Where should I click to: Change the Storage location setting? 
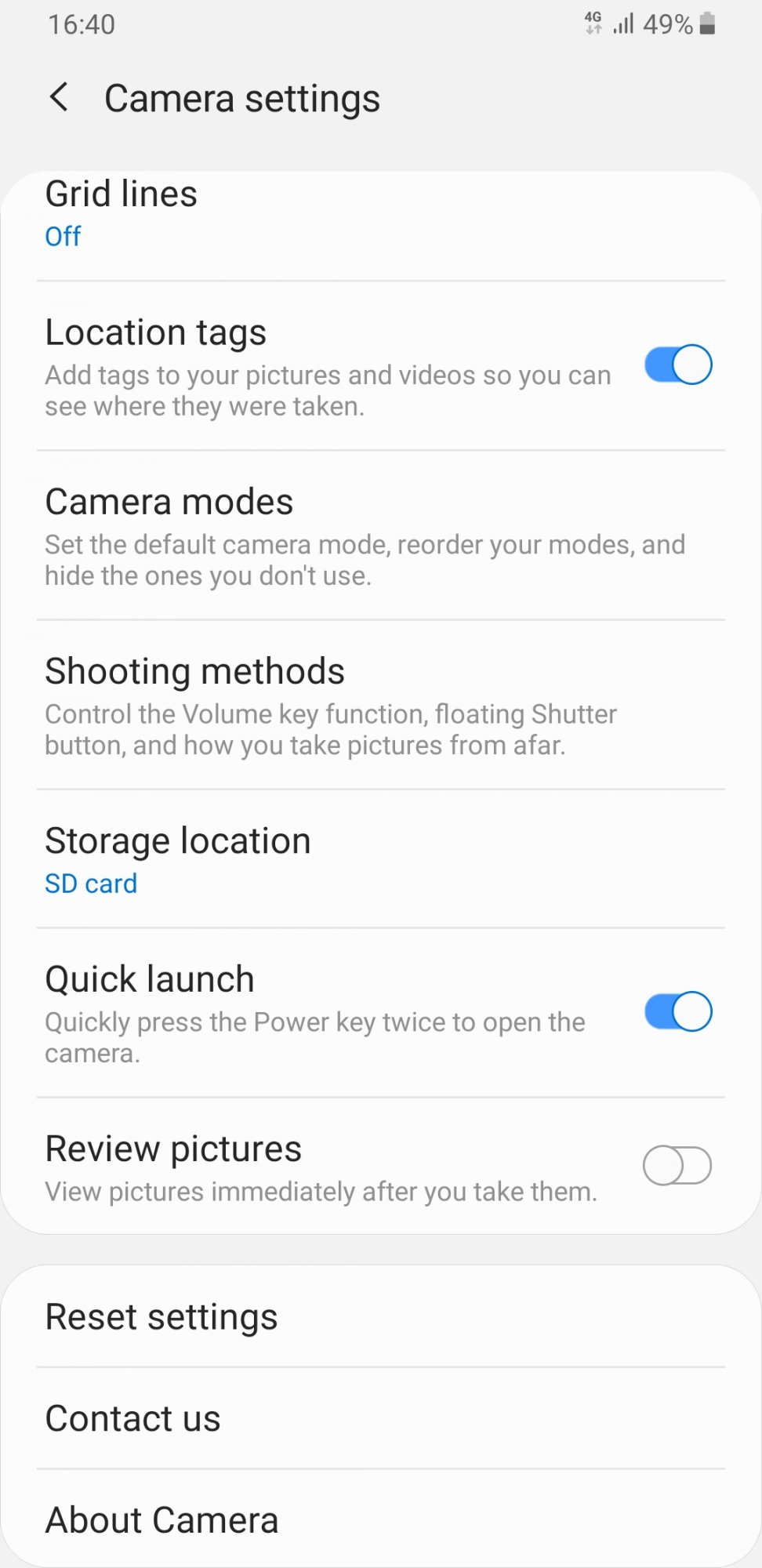pyautogui.click(x=381, y=858)
